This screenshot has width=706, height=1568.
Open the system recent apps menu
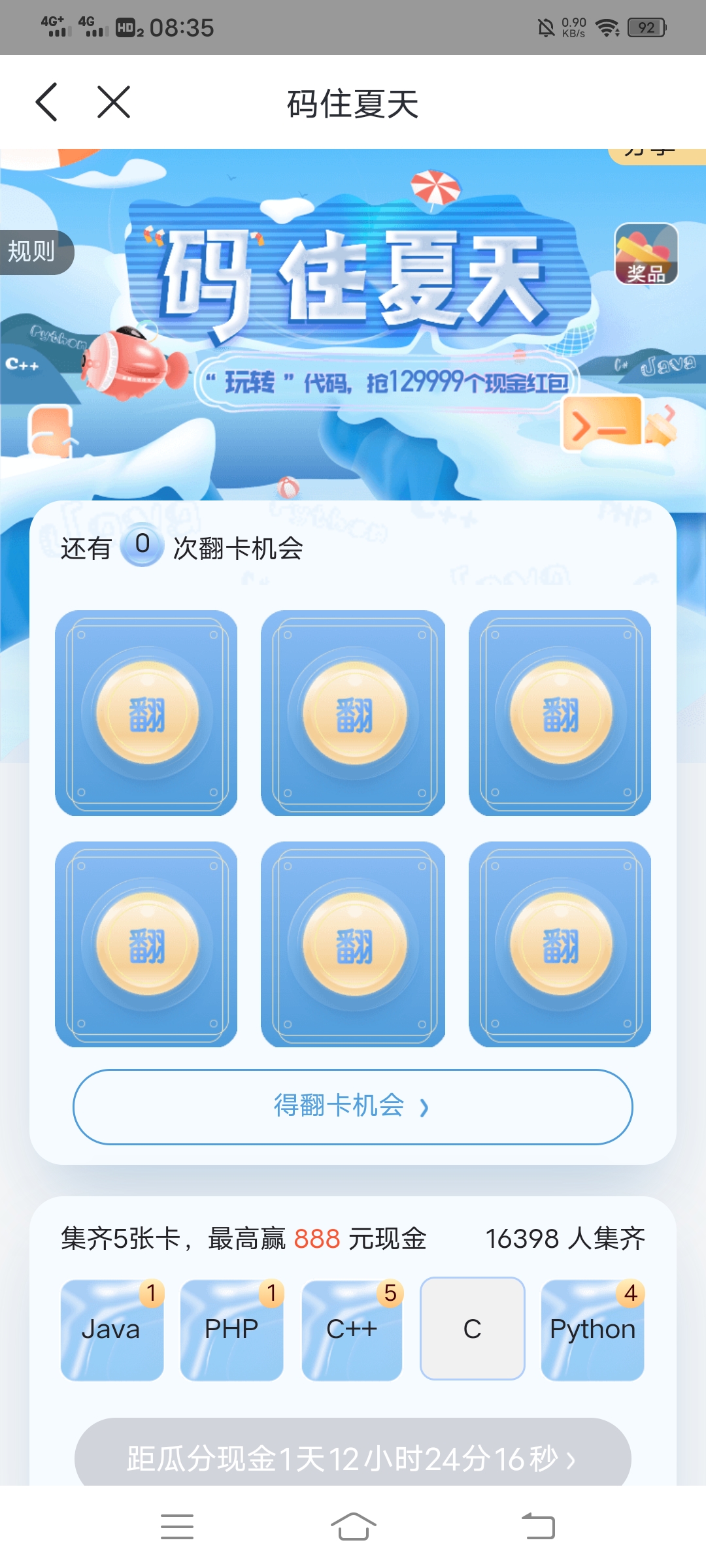pyautogui.click(x=177, y=1527)
